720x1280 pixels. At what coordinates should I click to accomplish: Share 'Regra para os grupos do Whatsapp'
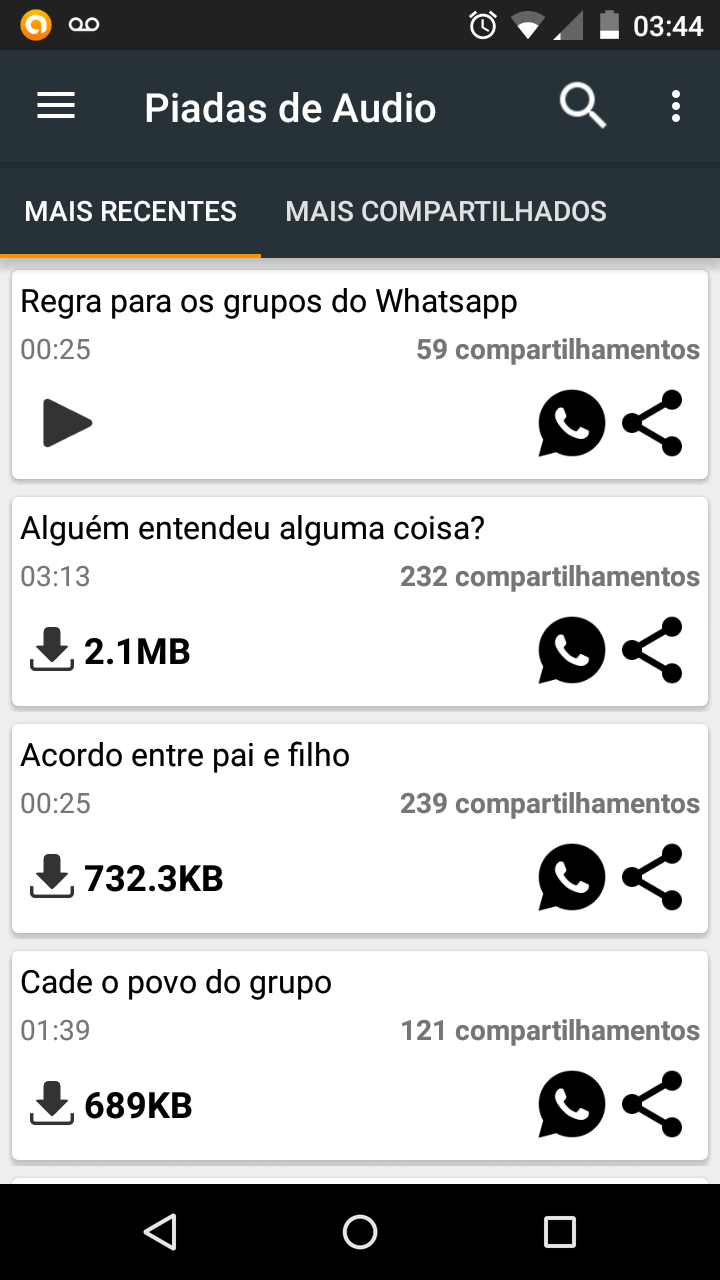tap(653, 424)
